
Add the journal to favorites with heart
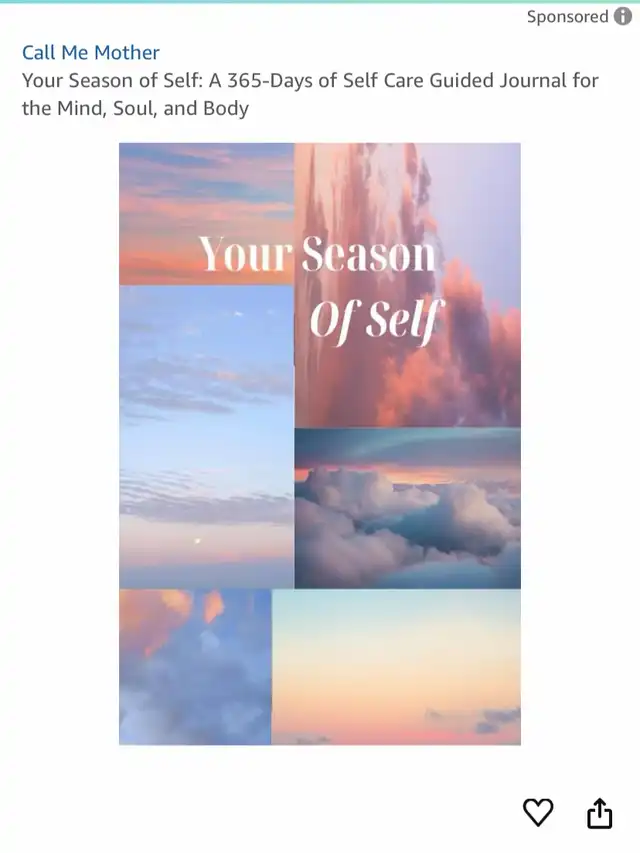[x=538, y=813]
